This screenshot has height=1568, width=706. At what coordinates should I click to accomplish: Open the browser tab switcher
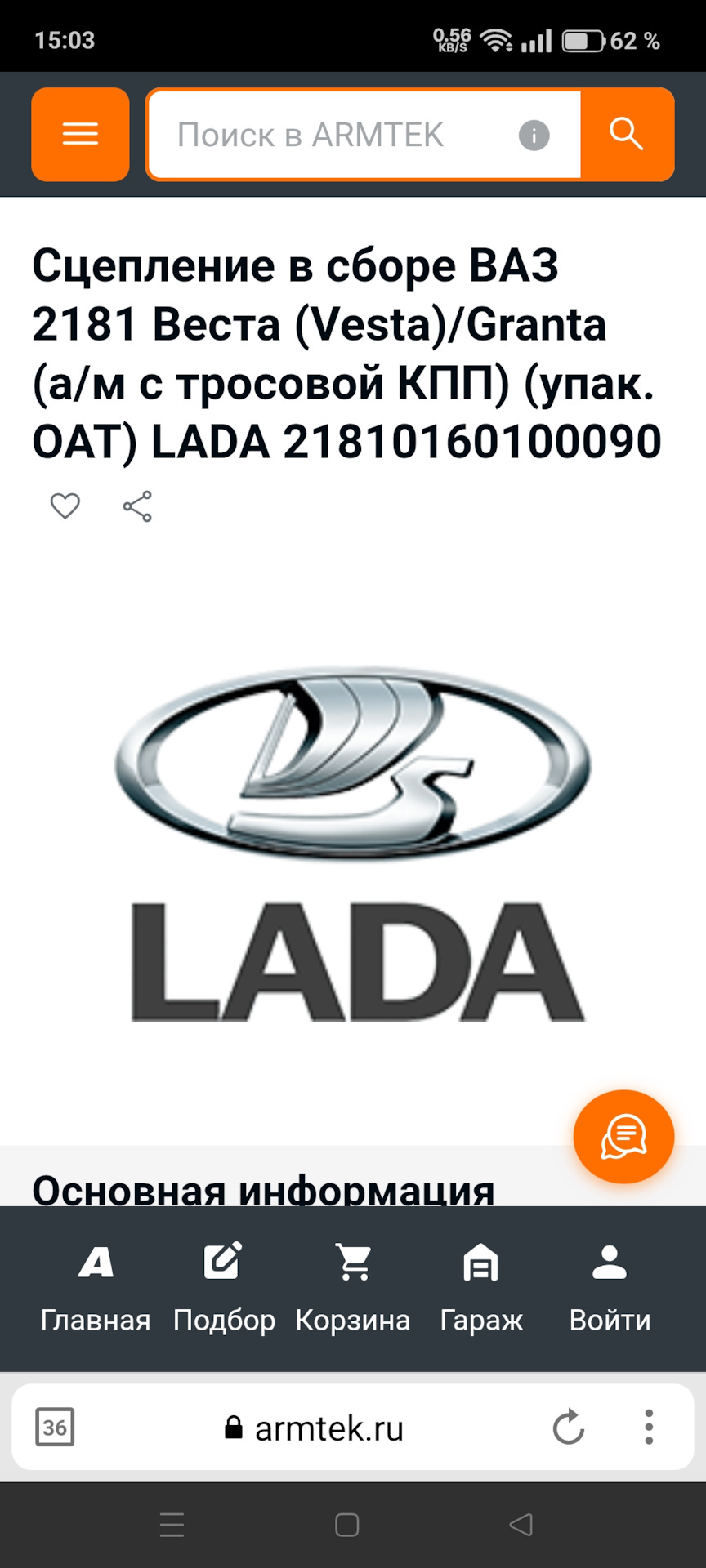coord(55,1428)
